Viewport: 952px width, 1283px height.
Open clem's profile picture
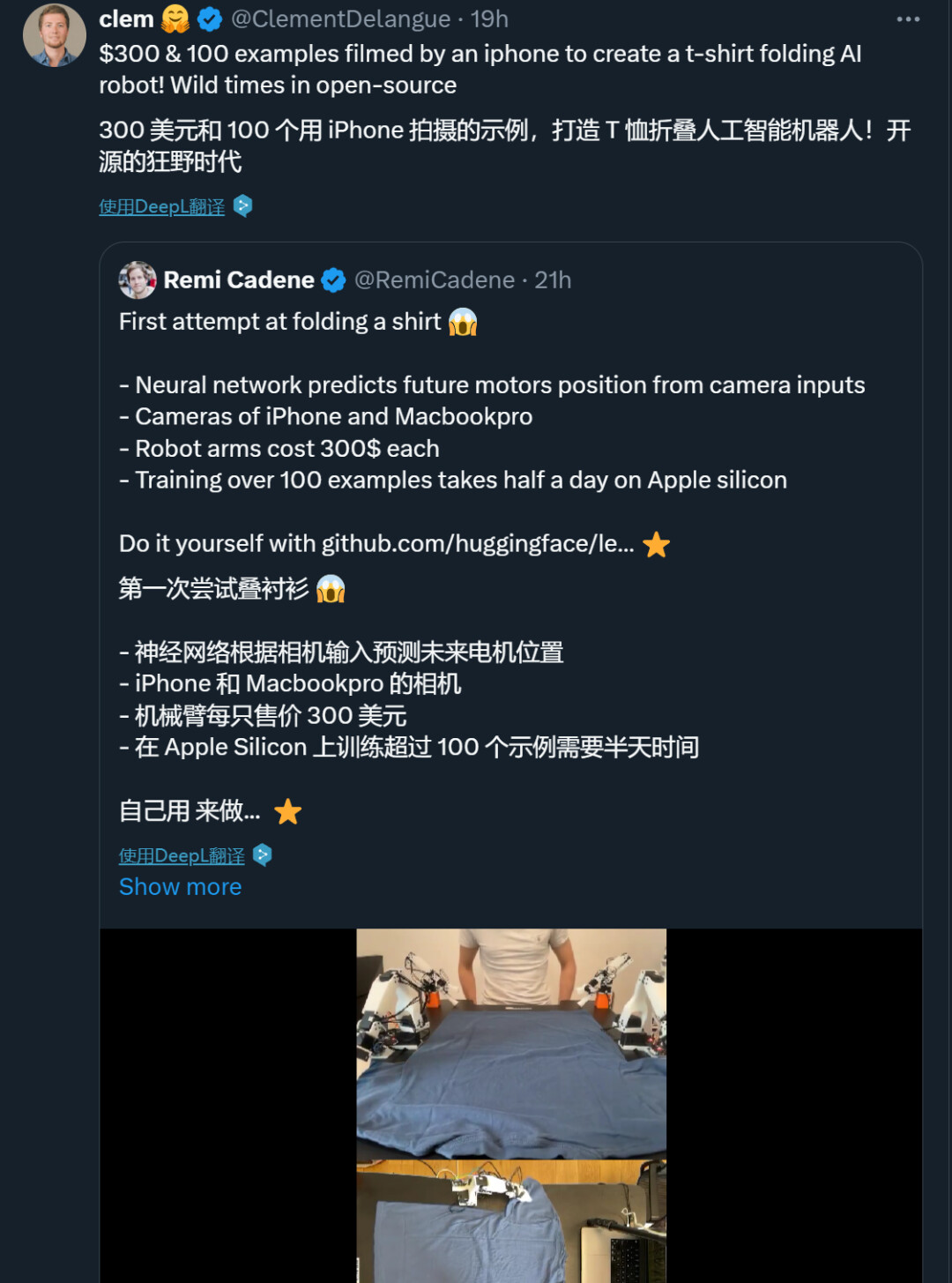click(54, 35)
